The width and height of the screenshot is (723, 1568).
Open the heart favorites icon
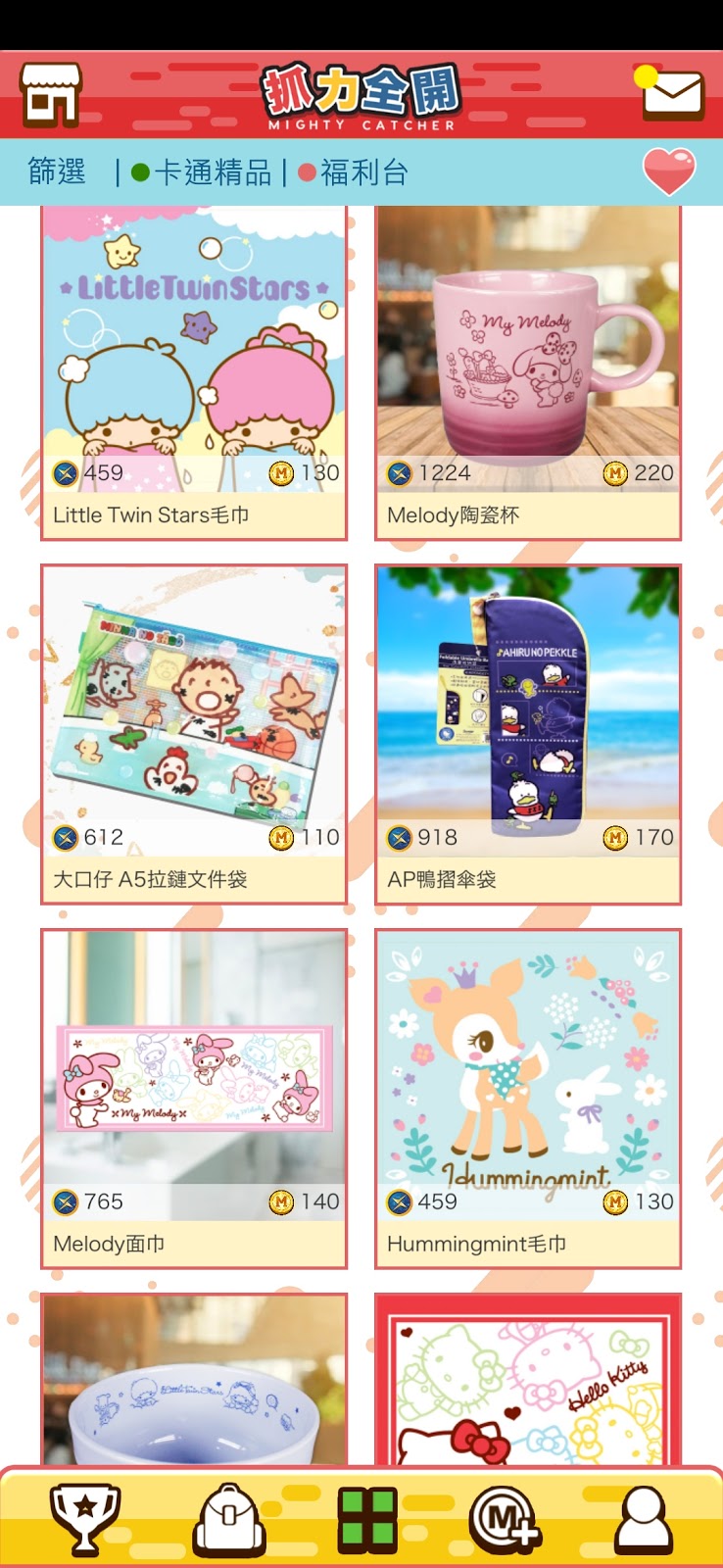click(x=669, y=171)
